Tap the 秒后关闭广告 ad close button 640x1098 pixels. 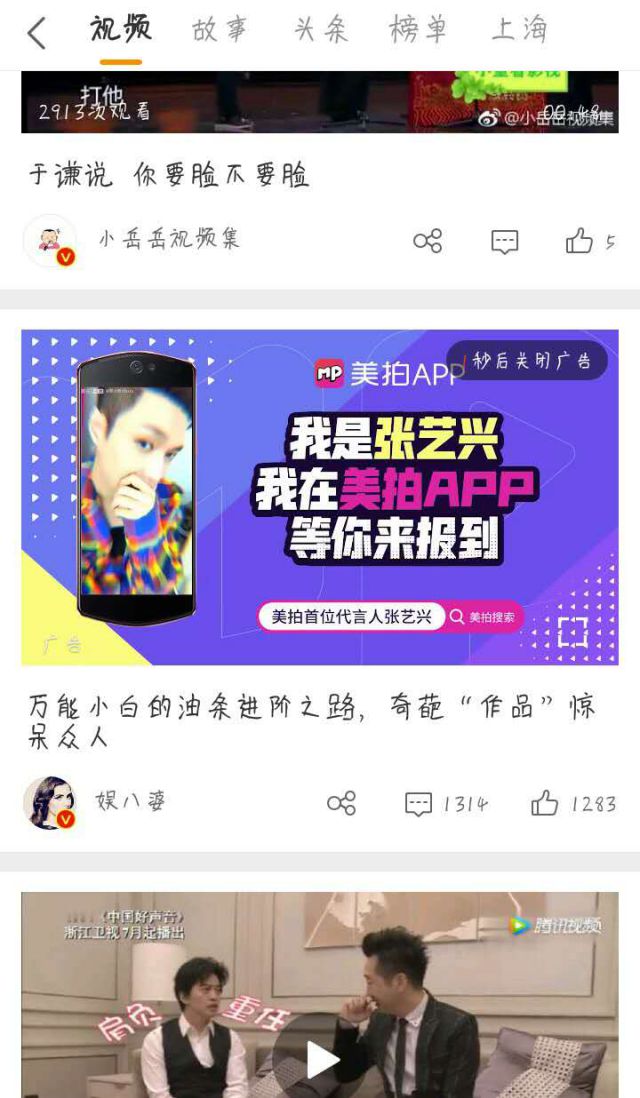pos(531,361)
